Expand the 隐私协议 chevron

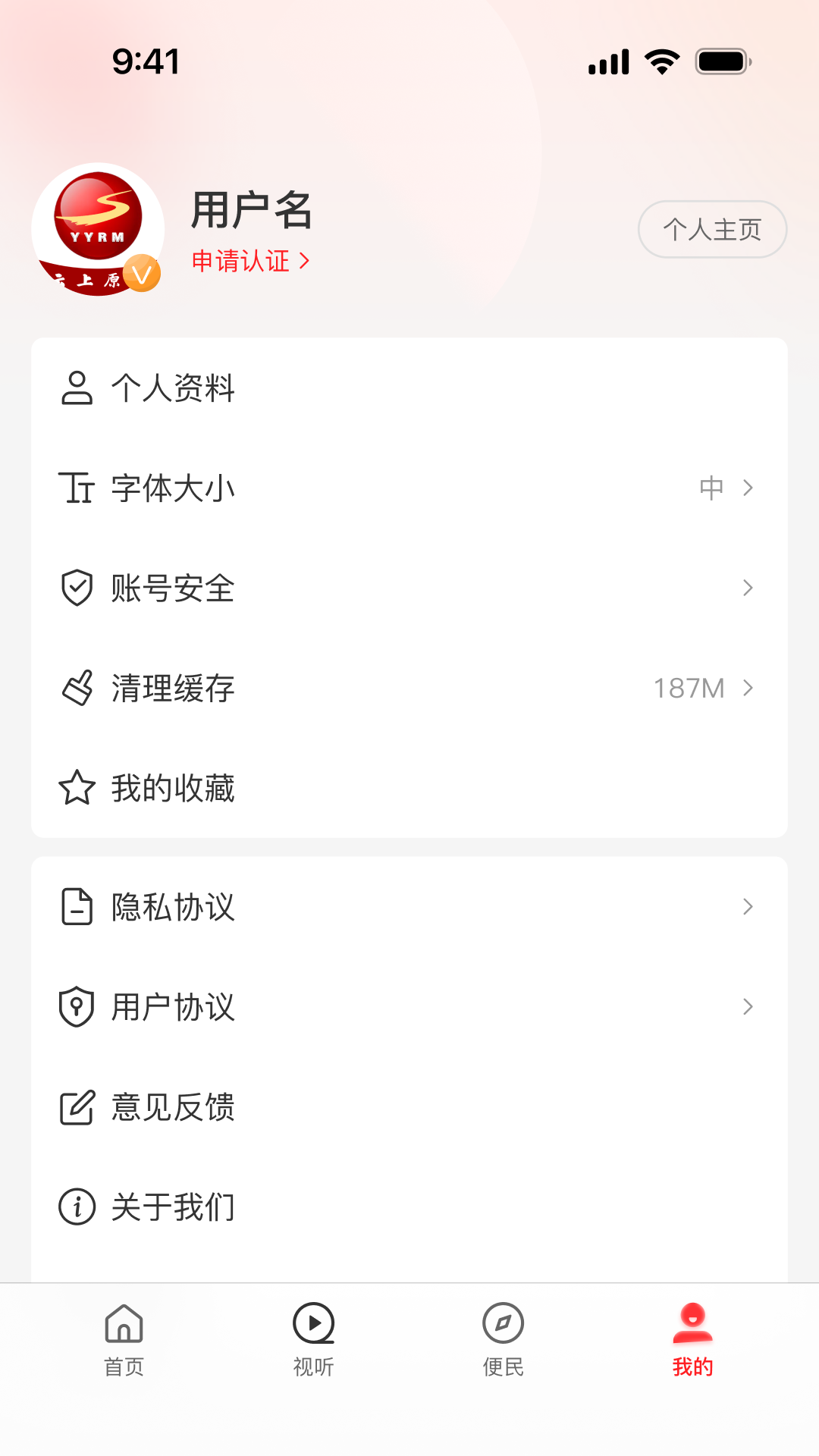(x=748, y=907)
